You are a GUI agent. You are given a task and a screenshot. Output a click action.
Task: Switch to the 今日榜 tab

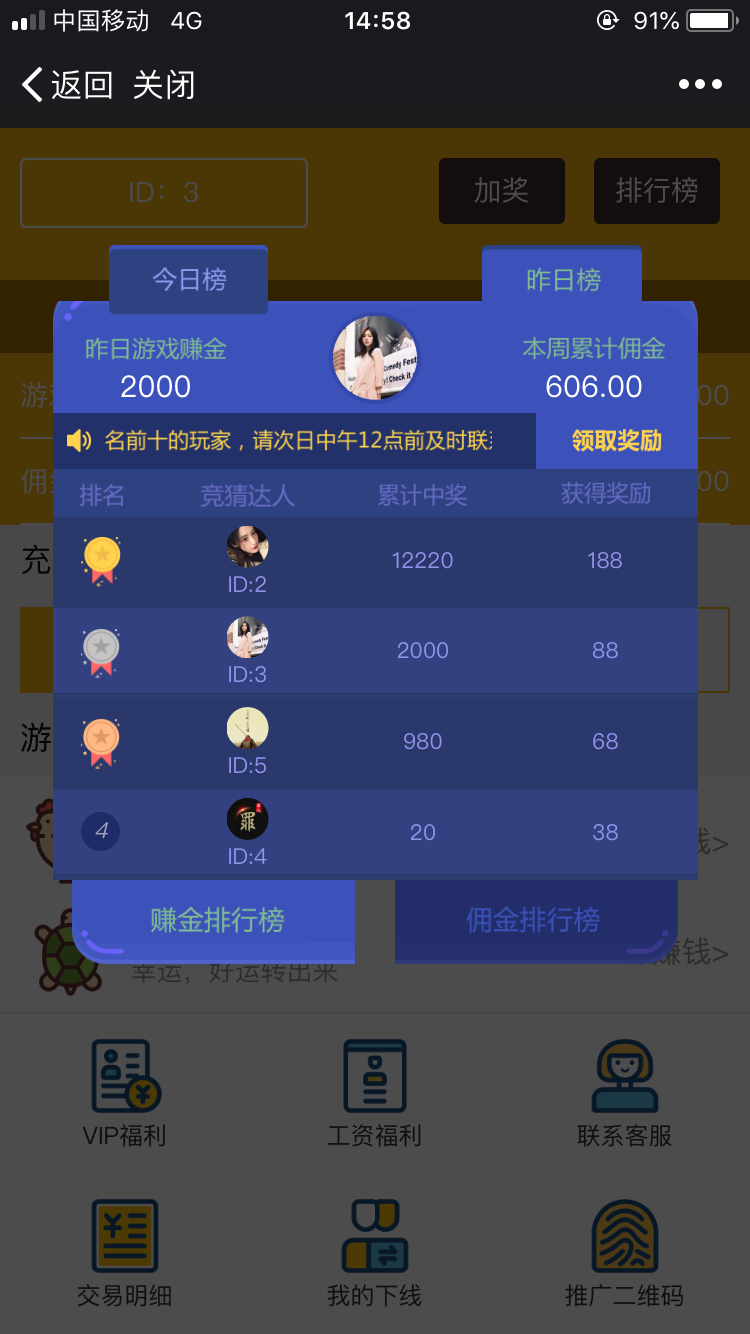[189, 279]
